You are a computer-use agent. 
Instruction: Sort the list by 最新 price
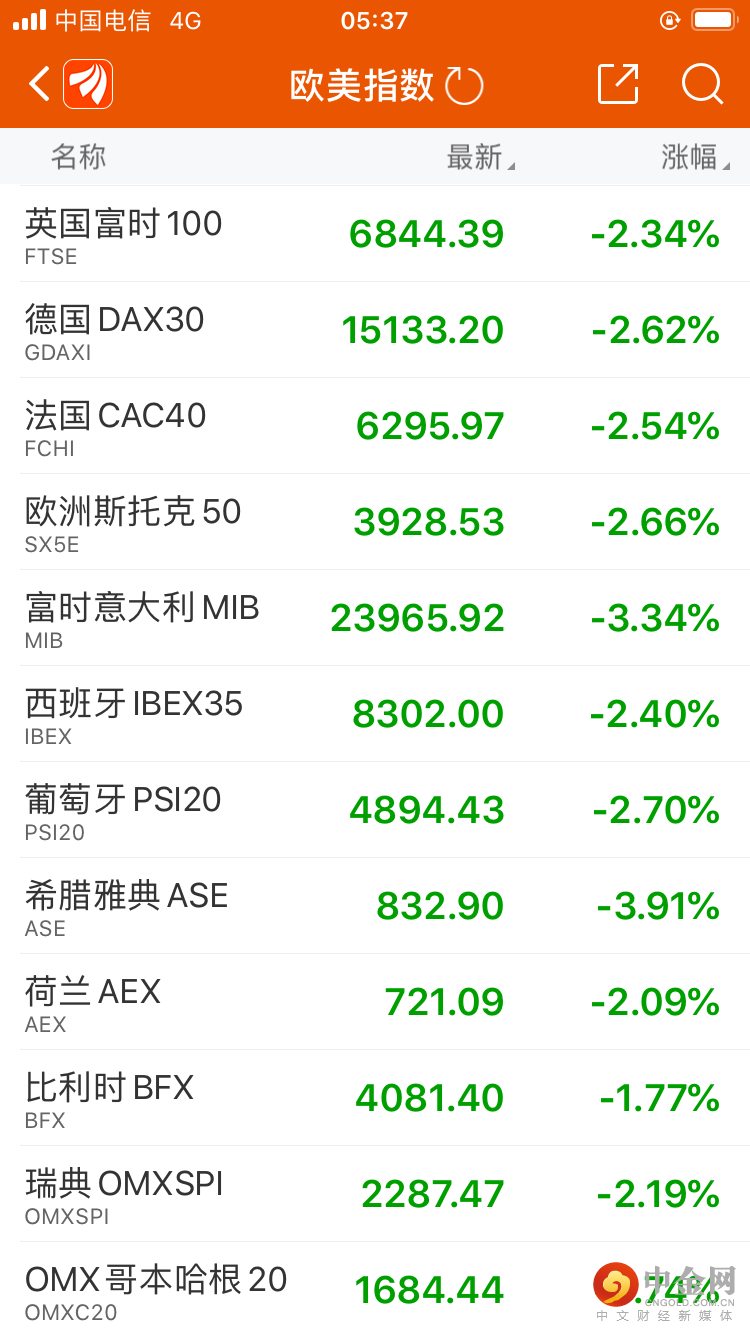point(480,157)
